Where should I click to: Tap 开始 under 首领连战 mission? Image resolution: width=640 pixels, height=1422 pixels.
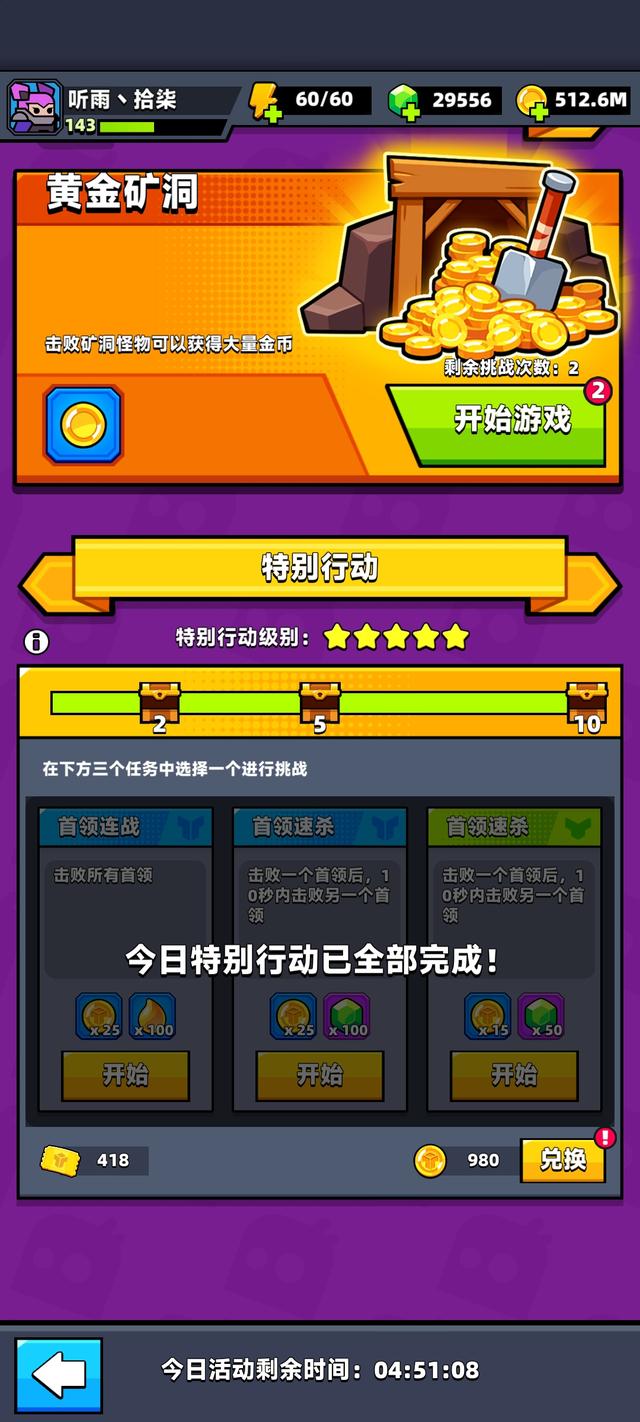(125, 1075)
